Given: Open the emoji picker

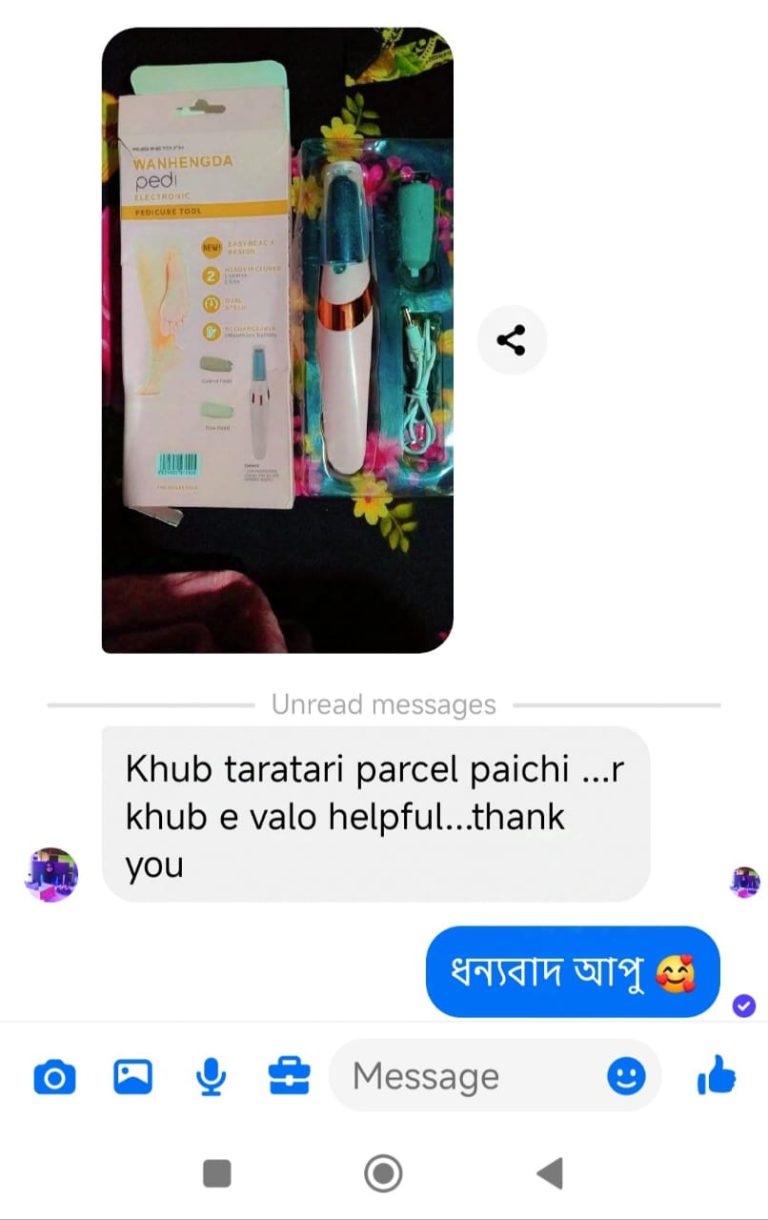Looking at the screenshot, I should pos(627,1077).
